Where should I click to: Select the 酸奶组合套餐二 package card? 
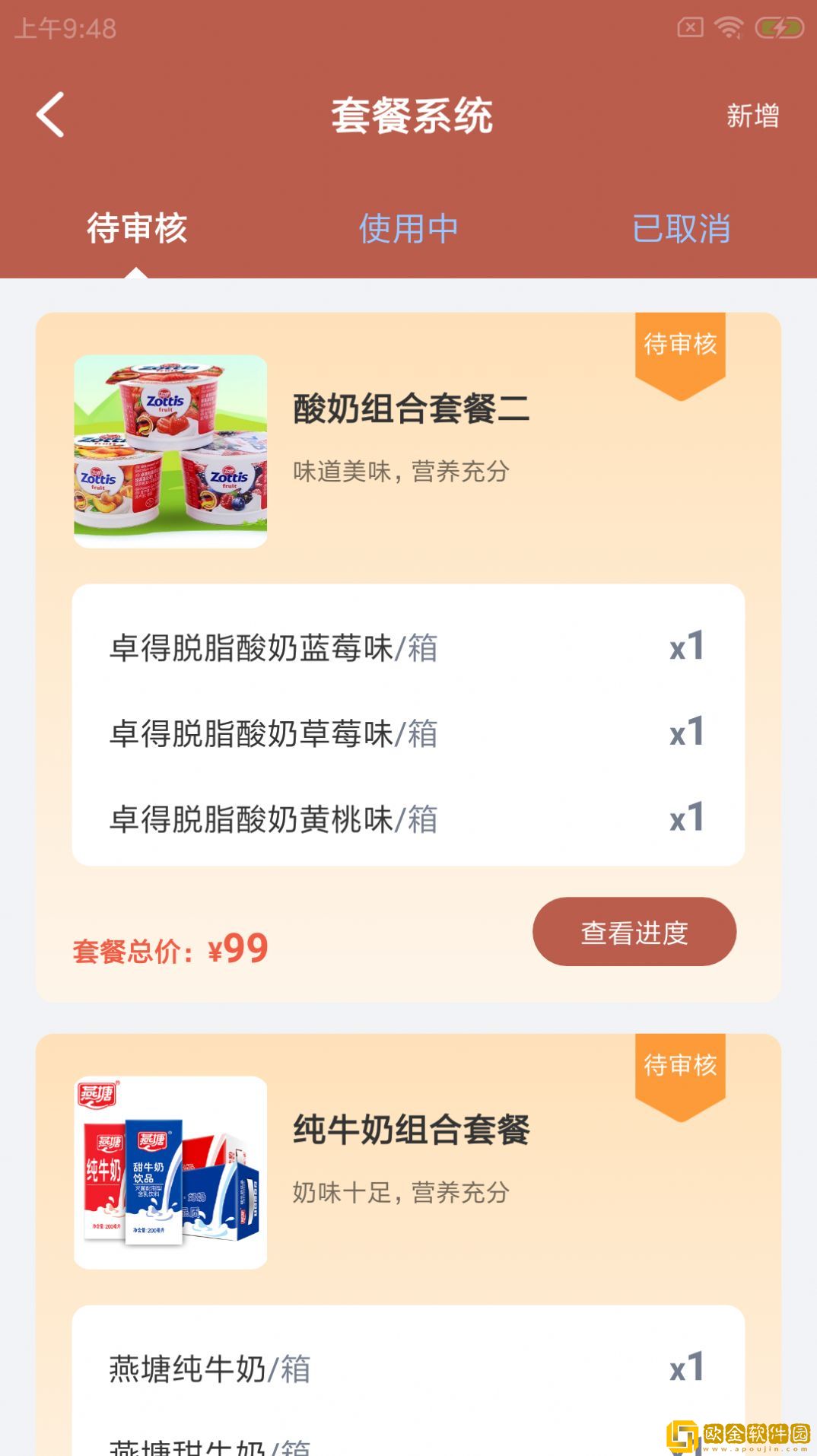click(x=408, y=411)
